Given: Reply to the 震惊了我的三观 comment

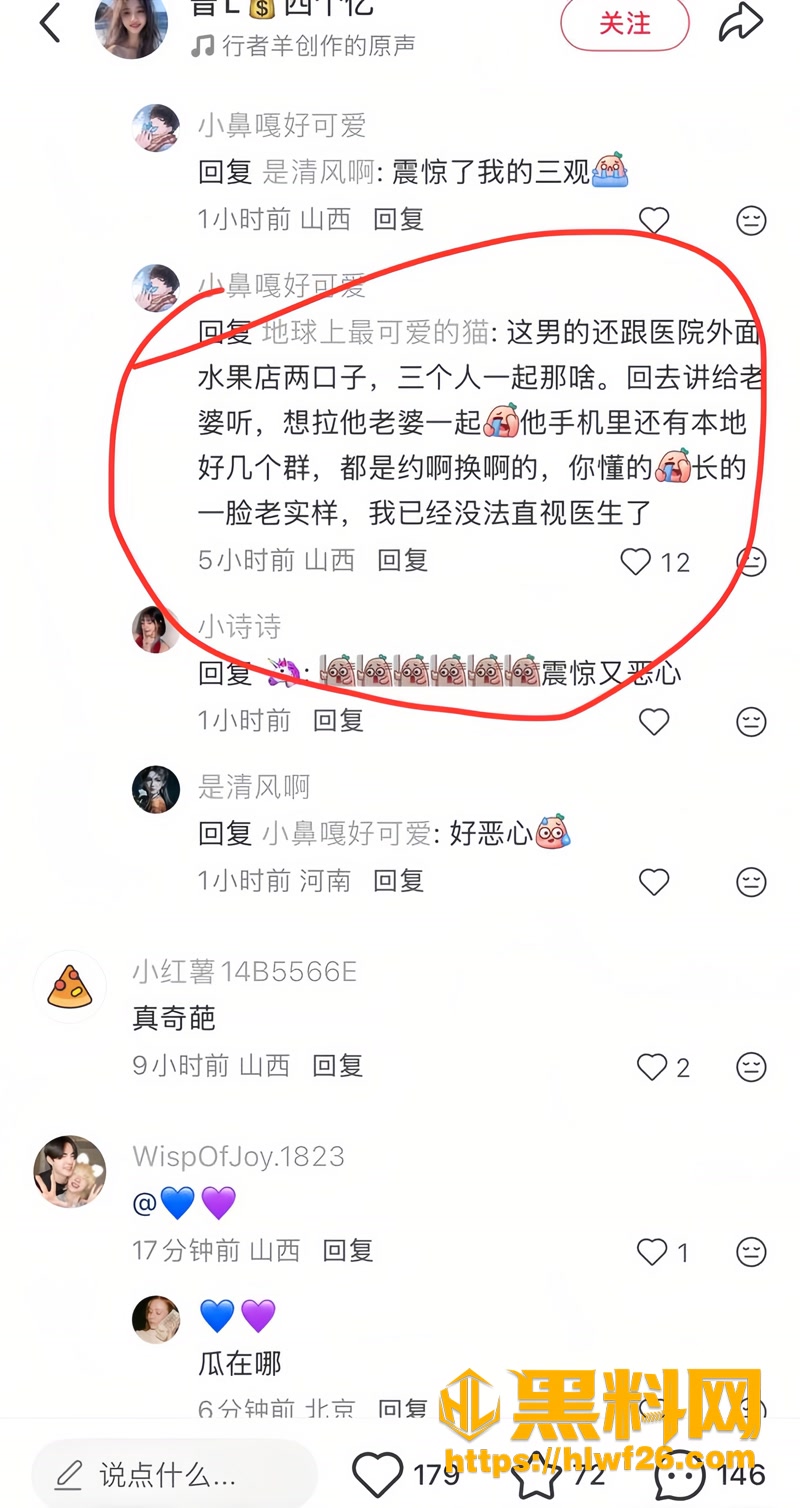Looking at the screenshot, I should pos(399,219).
